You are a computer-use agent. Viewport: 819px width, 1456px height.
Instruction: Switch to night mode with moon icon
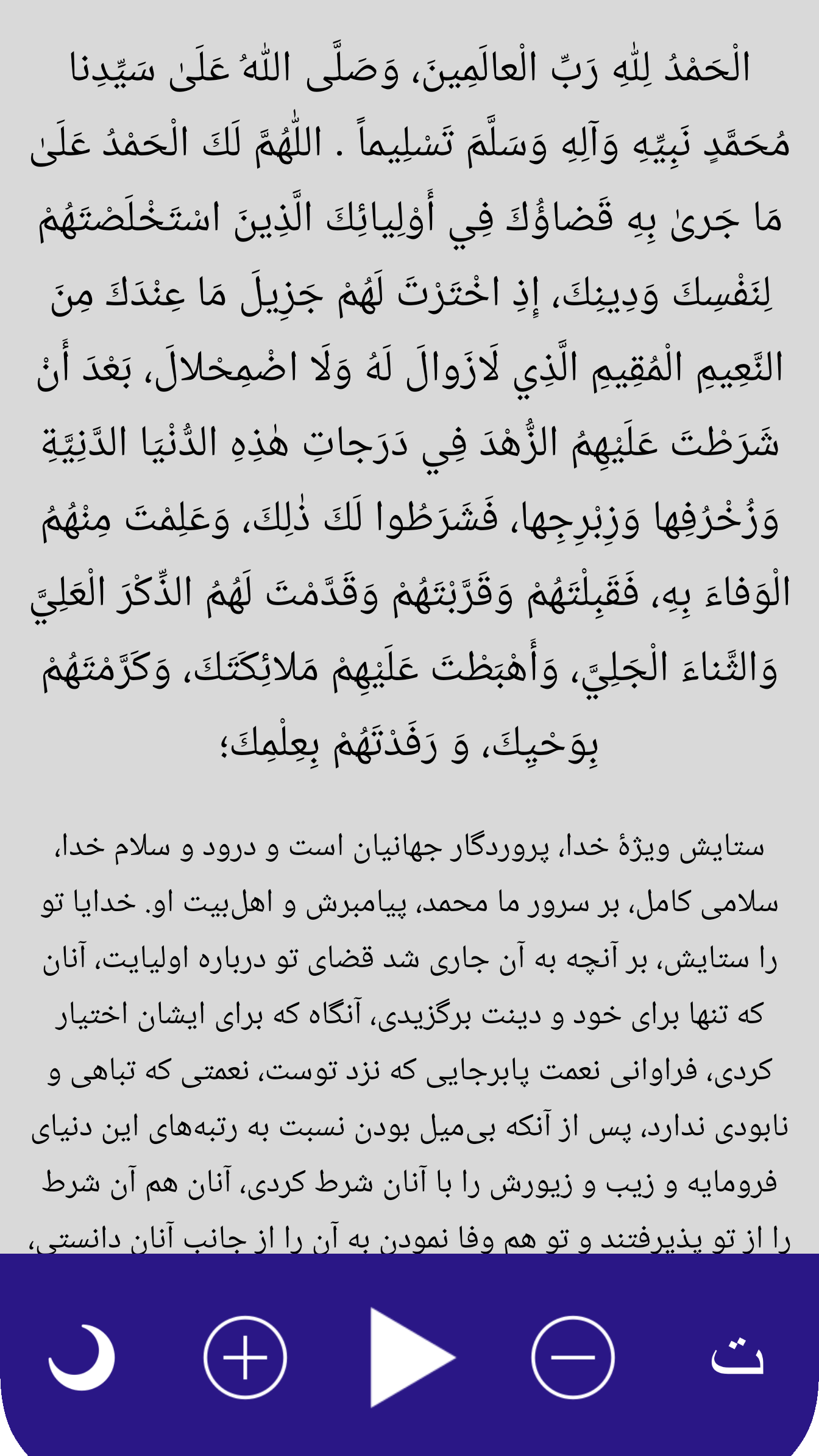click(82, 1357)
